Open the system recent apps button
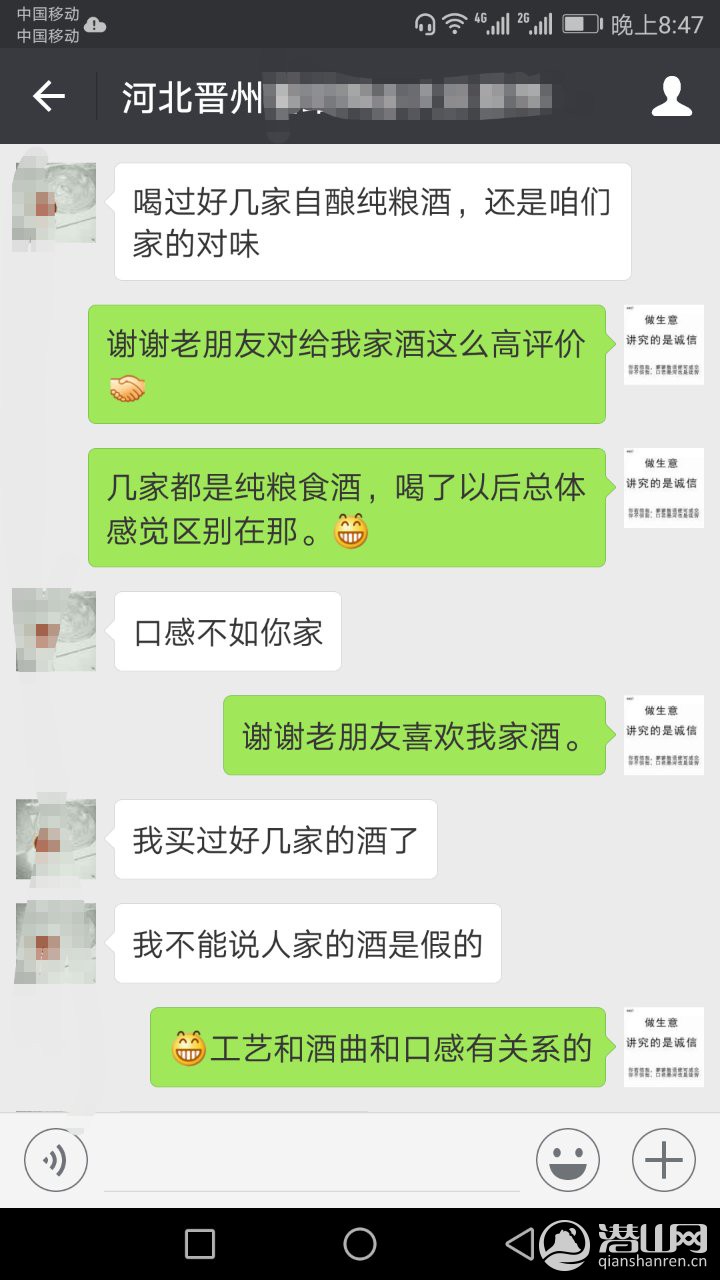This screenshot has width=720, height=1280. click(200, 1244)
